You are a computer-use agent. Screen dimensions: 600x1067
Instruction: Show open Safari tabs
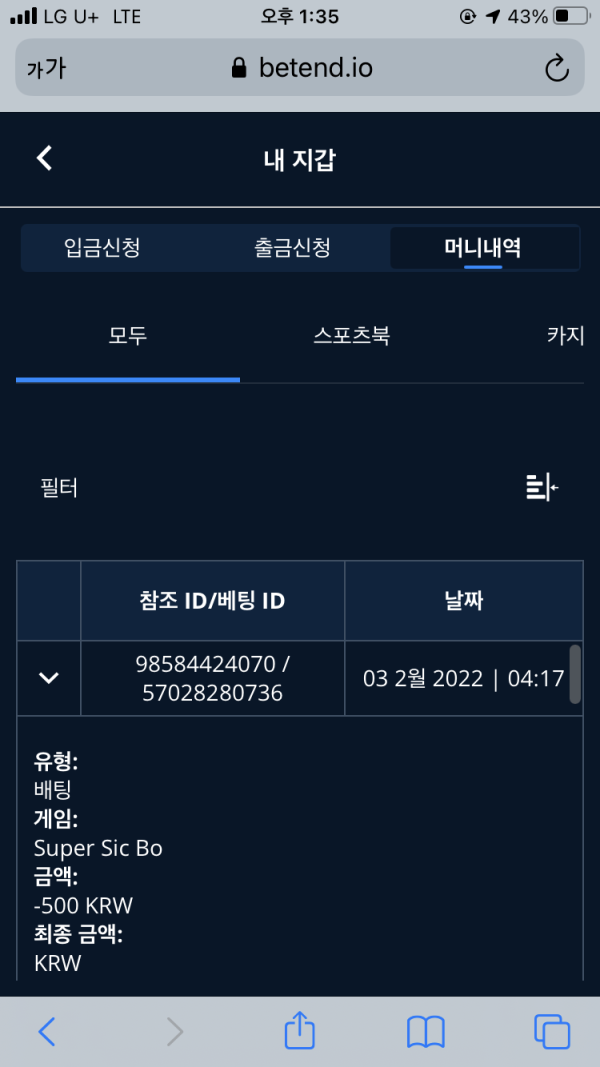552,1031
